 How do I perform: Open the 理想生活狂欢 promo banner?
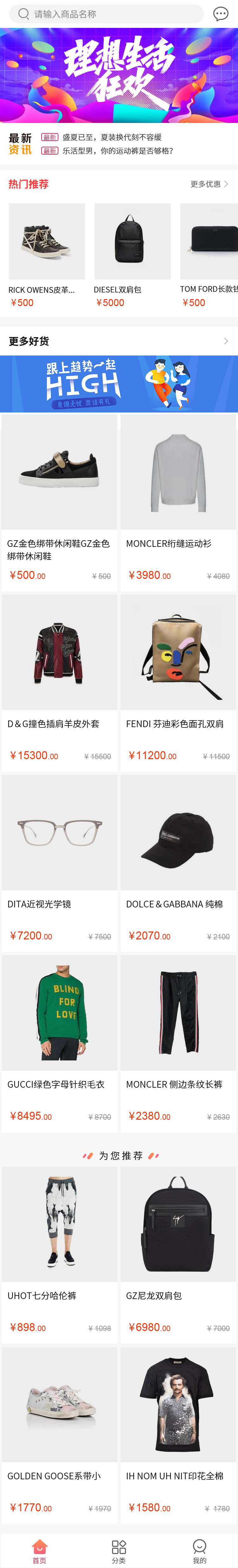point(119,75)
